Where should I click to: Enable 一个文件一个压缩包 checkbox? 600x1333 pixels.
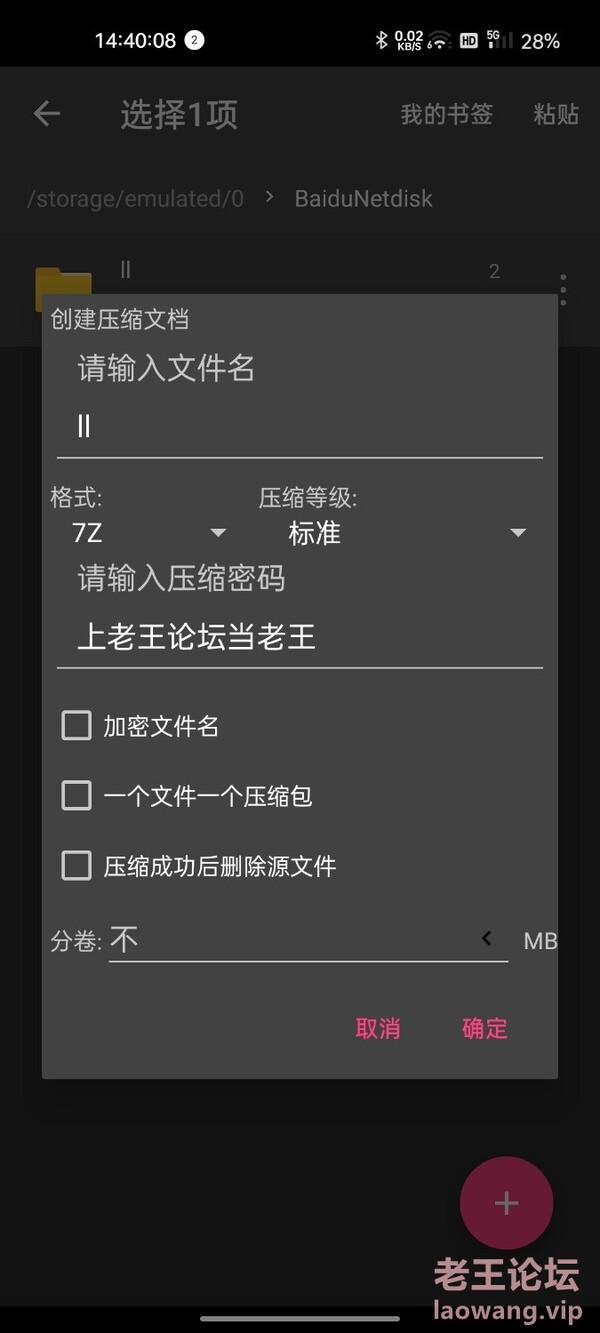(x=77, y=796)
